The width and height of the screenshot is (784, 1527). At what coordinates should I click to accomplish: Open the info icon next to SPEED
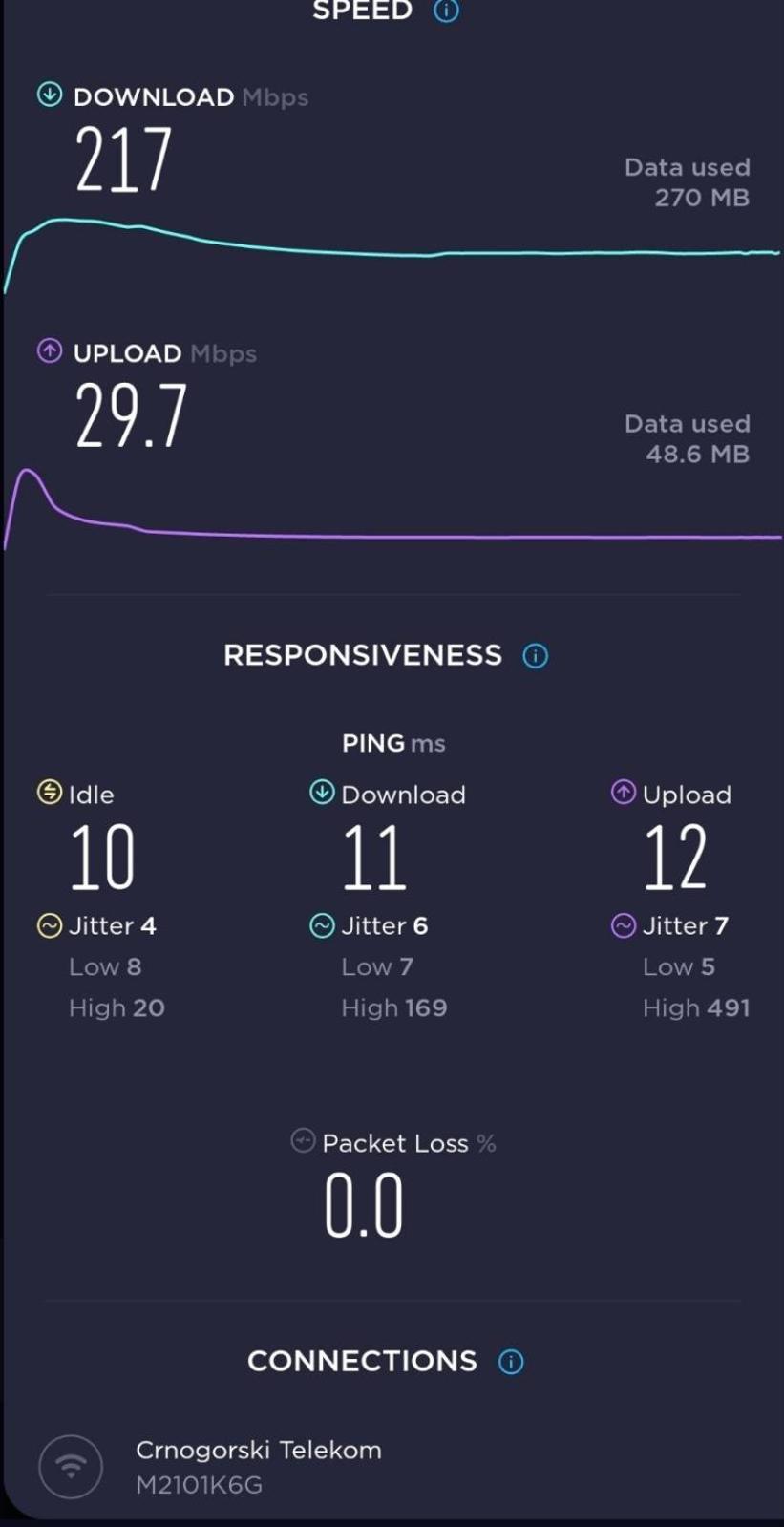point(446,11)
